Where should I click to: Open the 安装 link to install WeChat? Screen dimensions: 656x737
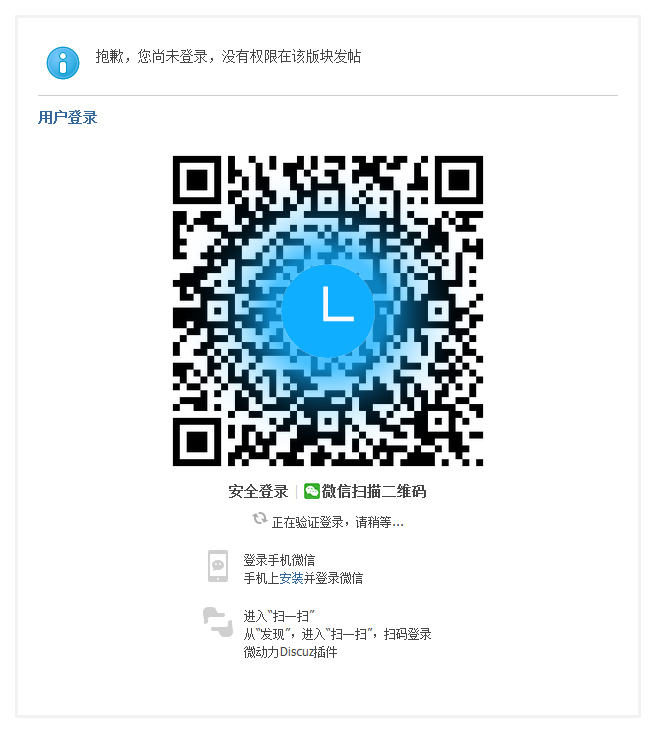click(x=291, y=579)
